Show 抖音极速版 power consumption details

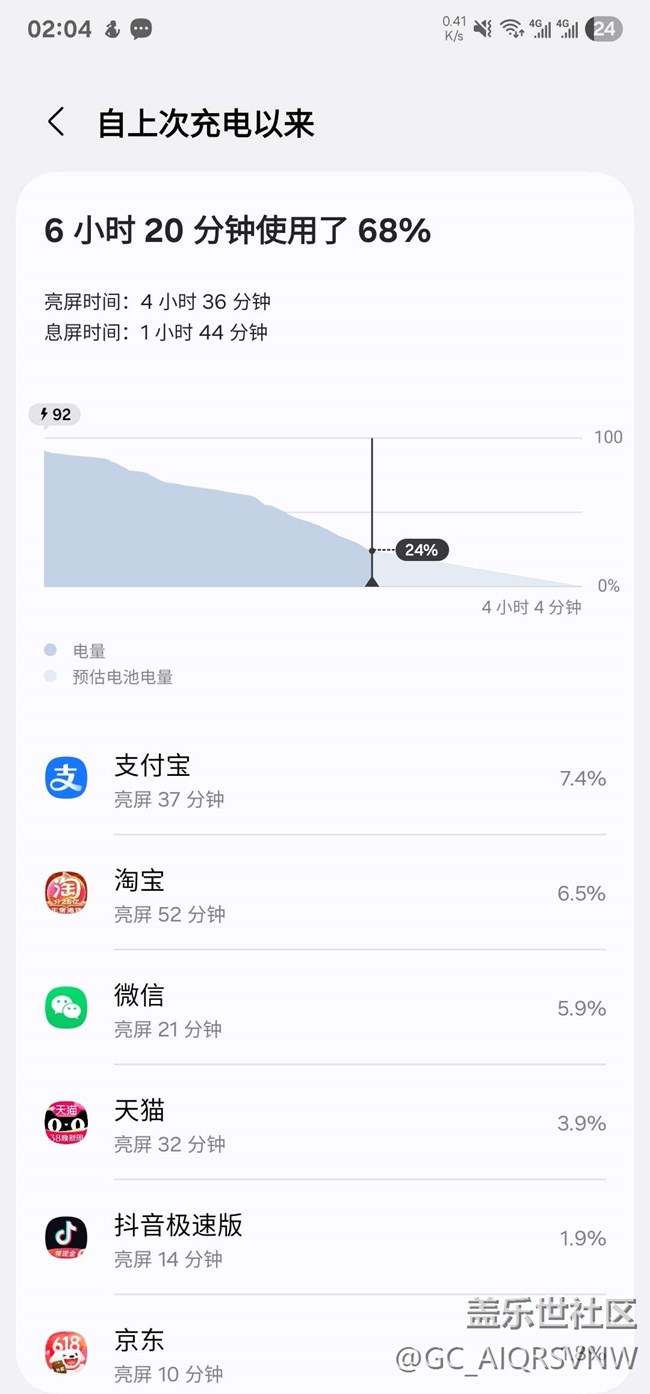(325, 1239)
